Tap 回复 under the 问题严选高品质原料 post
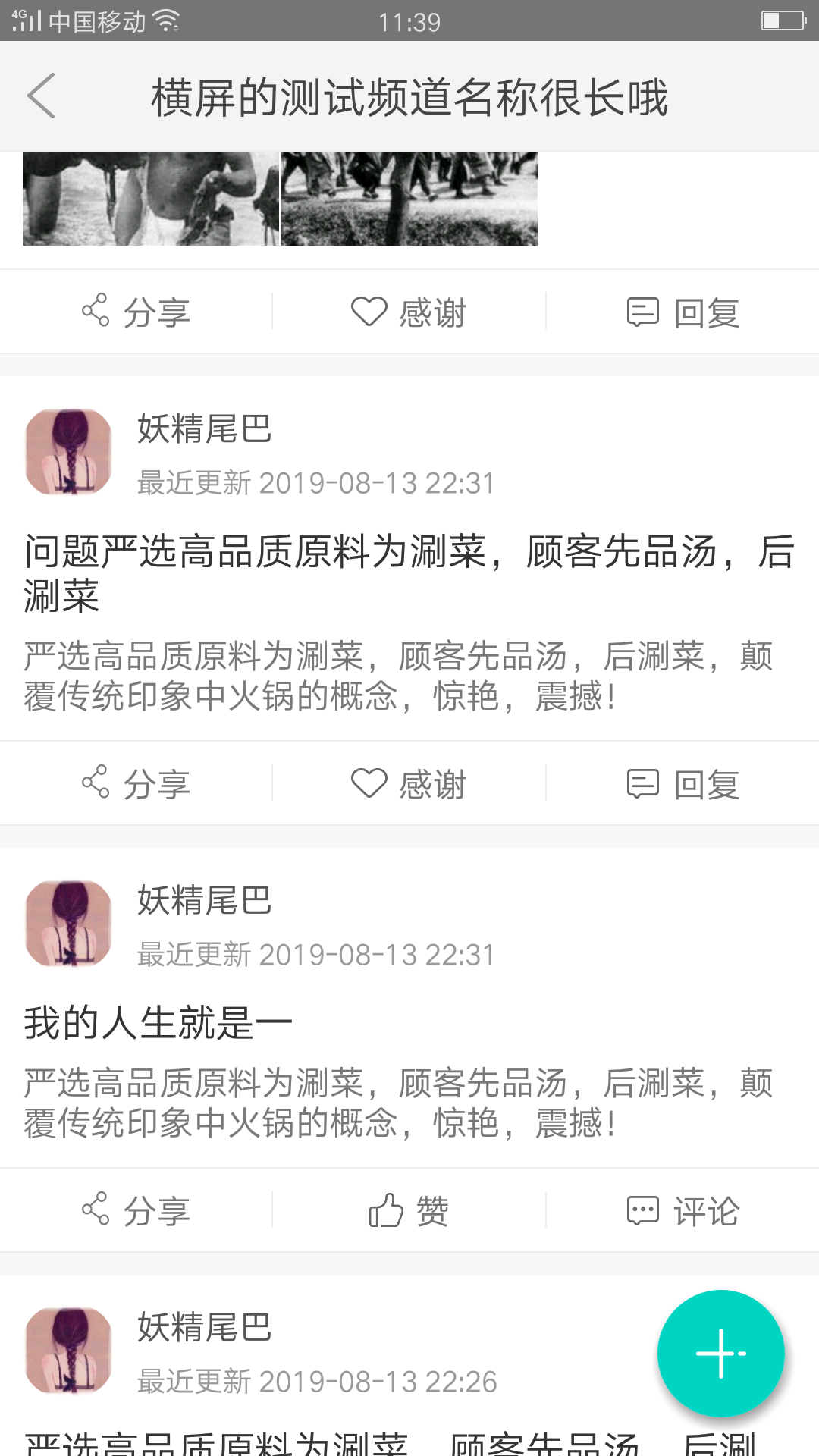 682,783
